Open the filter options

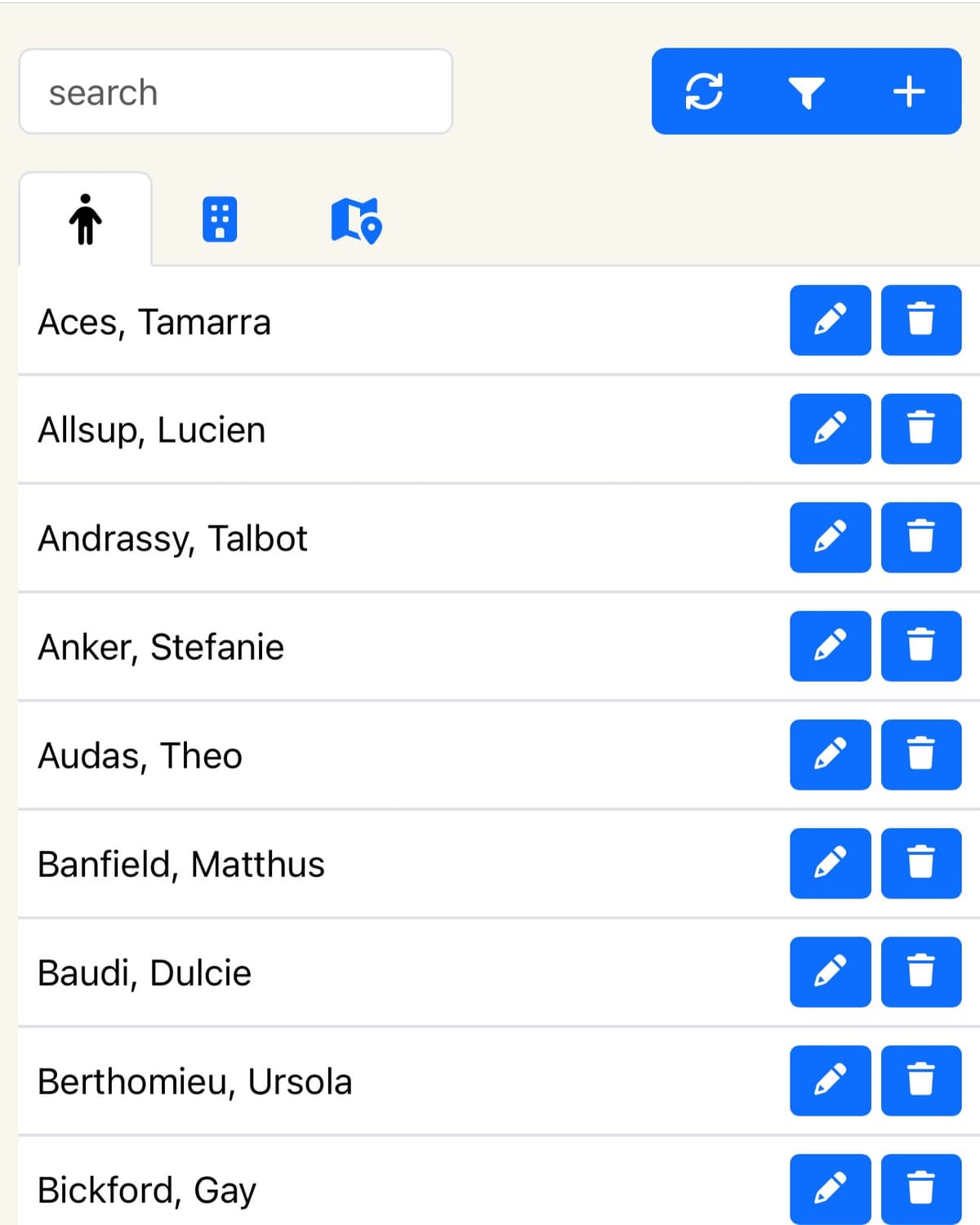pyautogui.click(x=806, y=91)
